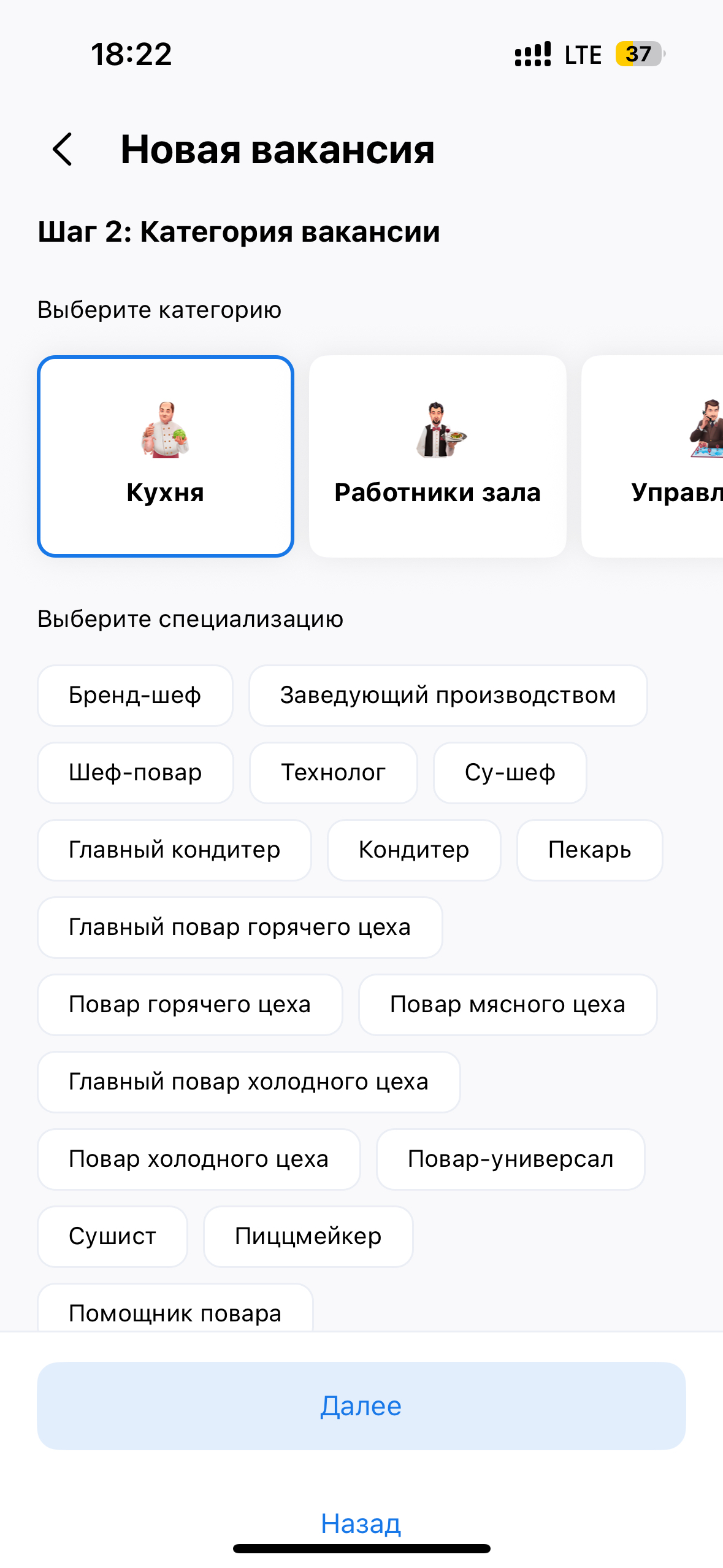Choose Заведующий производством specialization
Viewport: 723px width, 1568px height.
[x=448, y=696]
